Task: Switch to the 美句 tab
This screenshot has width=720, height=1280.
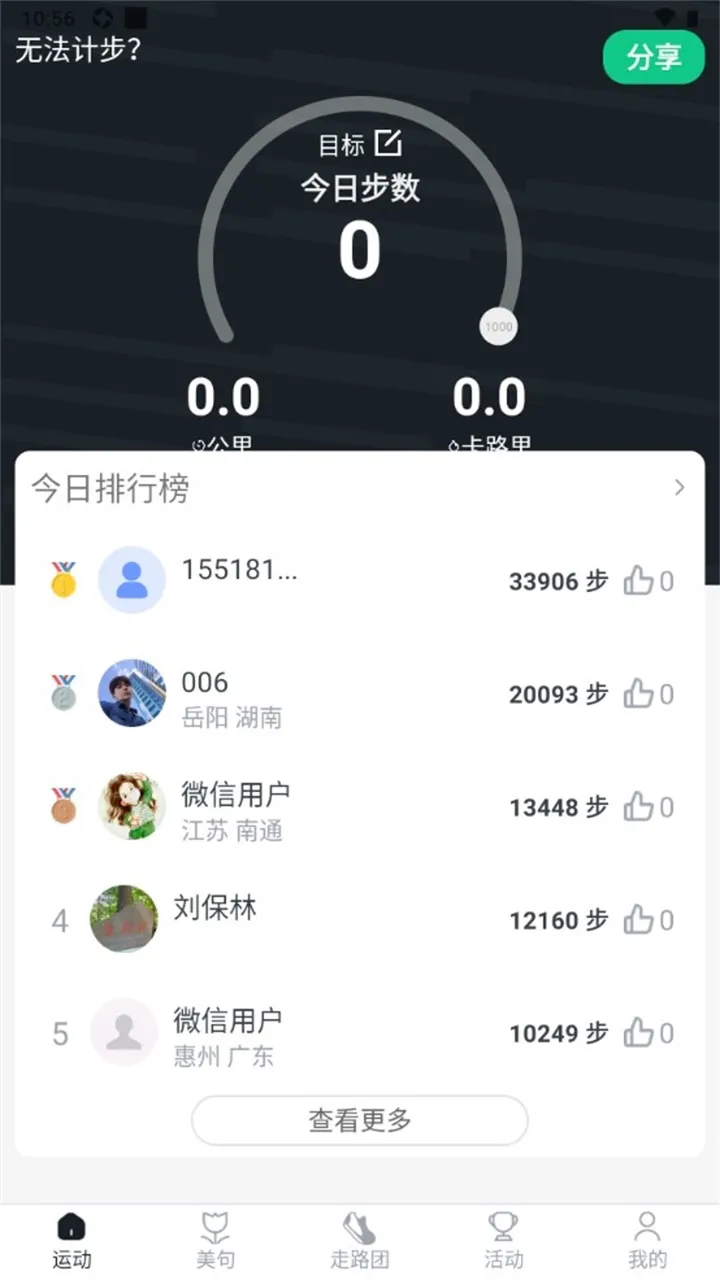Action: 215,1240
